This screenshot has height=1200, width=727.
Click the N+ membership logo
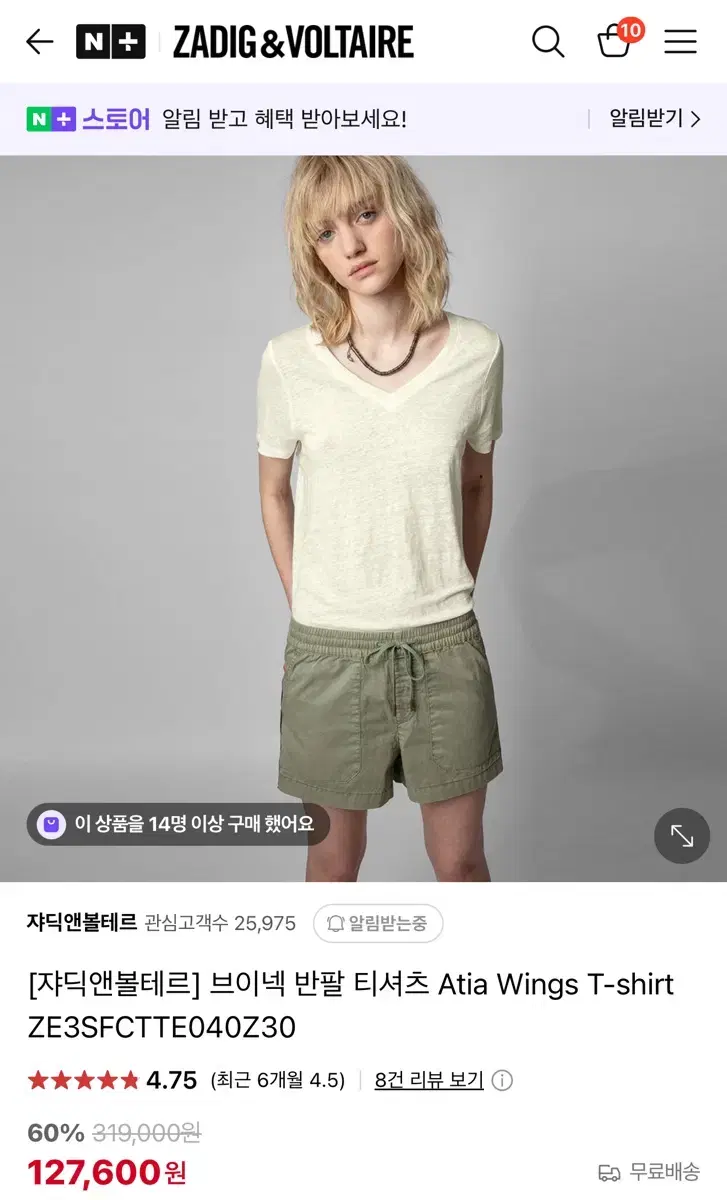pos(109,41)
